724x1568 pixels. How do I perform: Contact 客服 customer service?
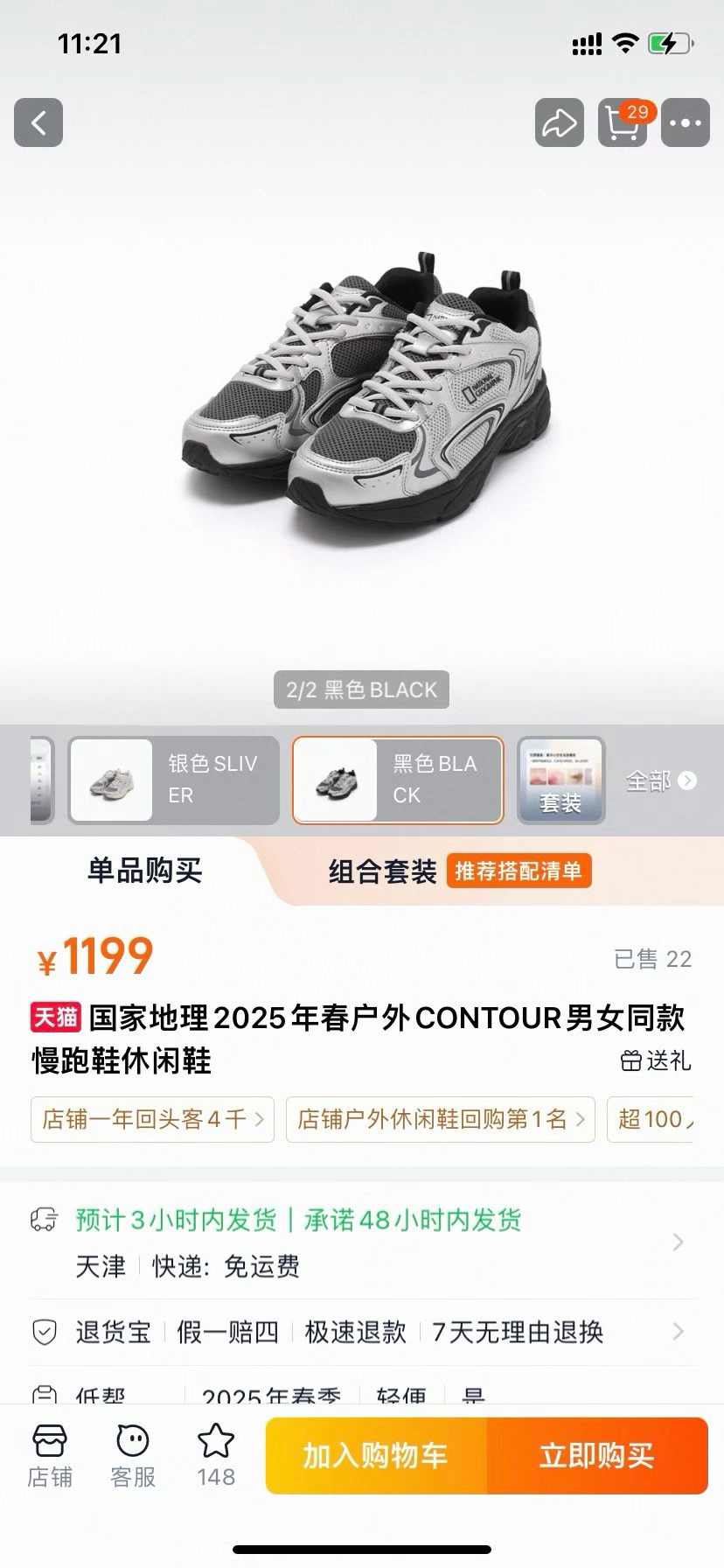tap(133, 1456)
